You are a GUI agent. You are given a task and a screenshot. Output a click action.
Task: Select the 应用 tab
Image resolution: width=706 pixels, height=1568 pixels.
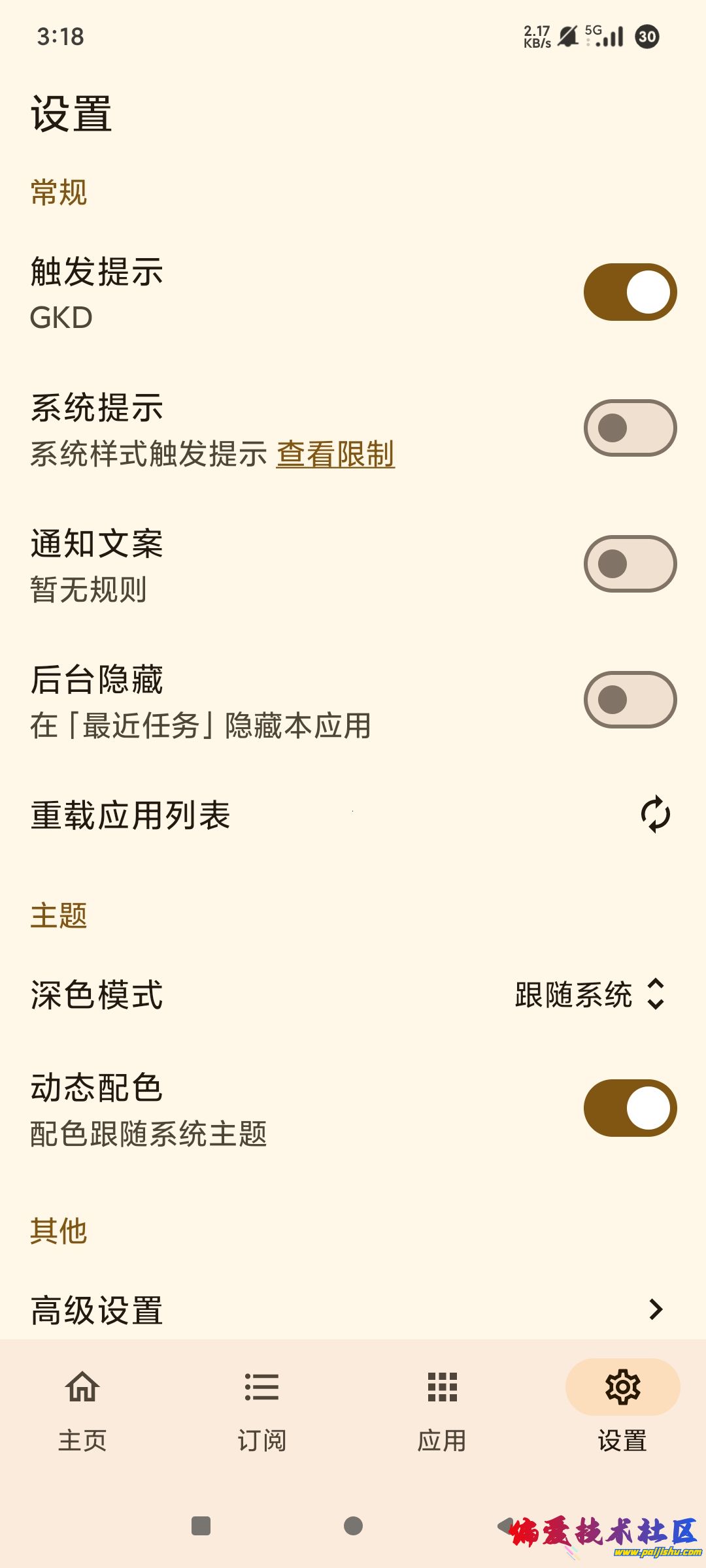point(443,1405)
